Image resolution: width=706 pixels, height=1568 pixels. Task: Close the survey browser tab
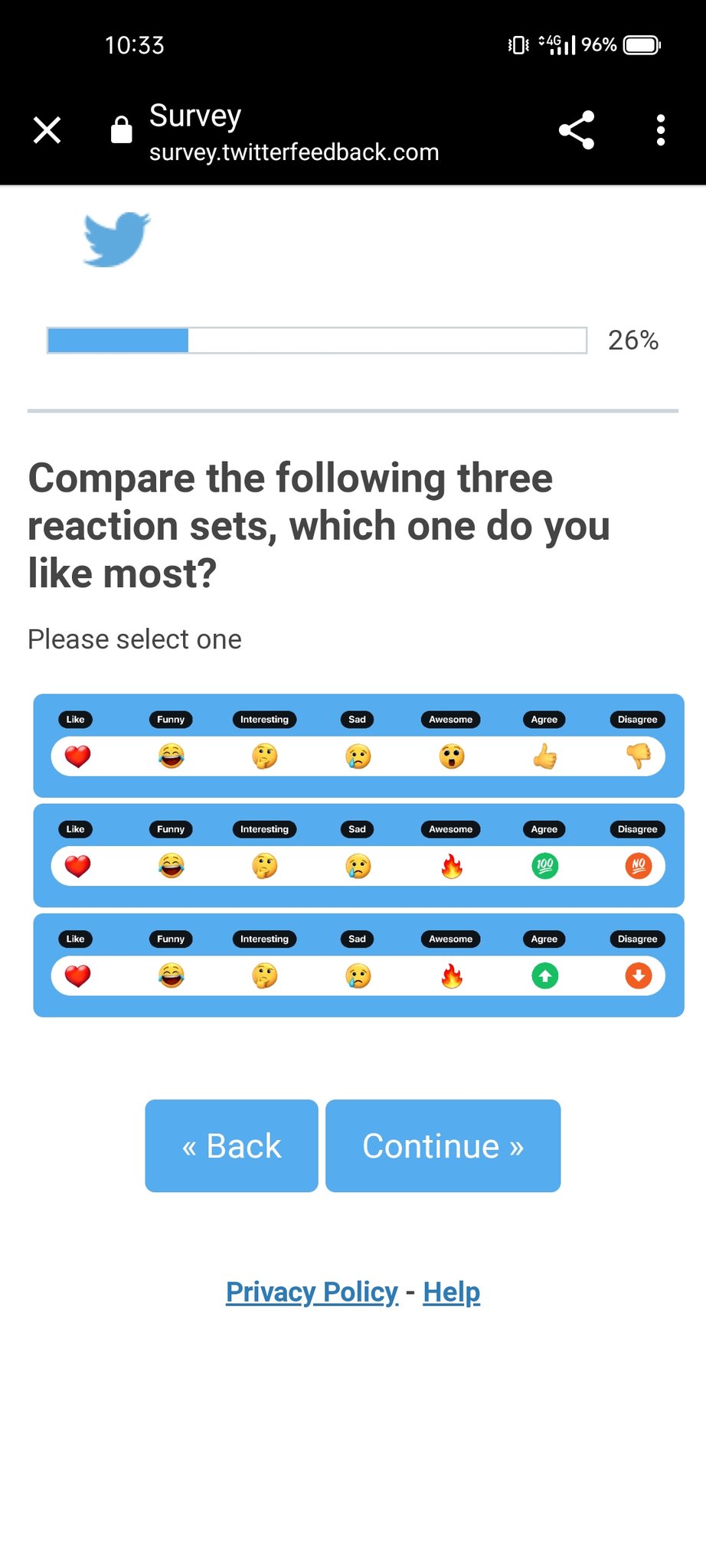47,130
